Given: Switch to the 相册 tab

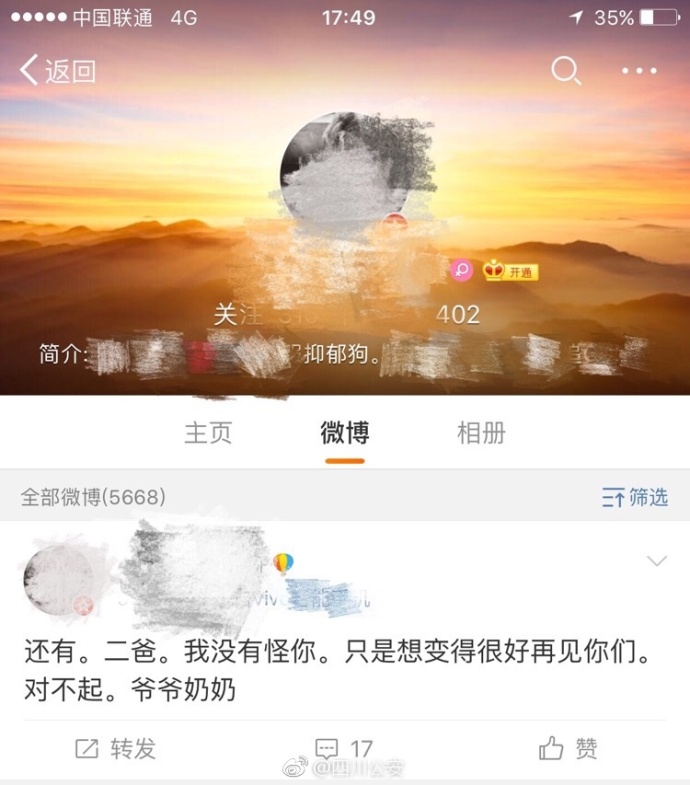Looking at the screenshot, I should pyautogui.click(x=481, y=433).
